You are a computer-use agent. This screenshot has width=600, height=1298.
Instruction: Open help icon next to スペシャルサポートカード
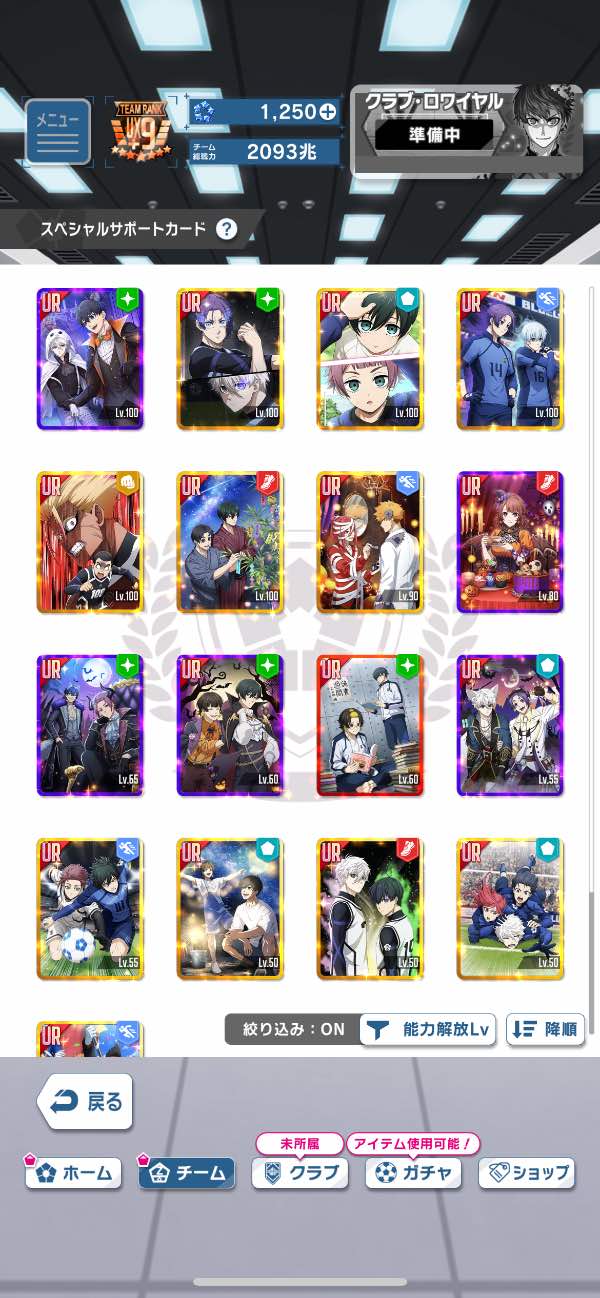coord(227,229)
